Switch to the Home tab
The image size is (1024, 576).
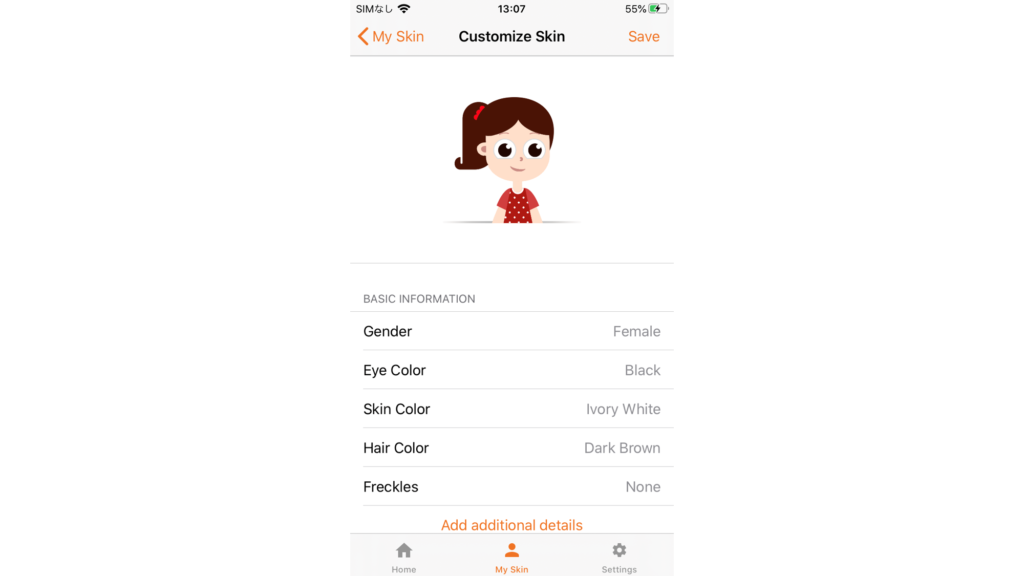404,557
